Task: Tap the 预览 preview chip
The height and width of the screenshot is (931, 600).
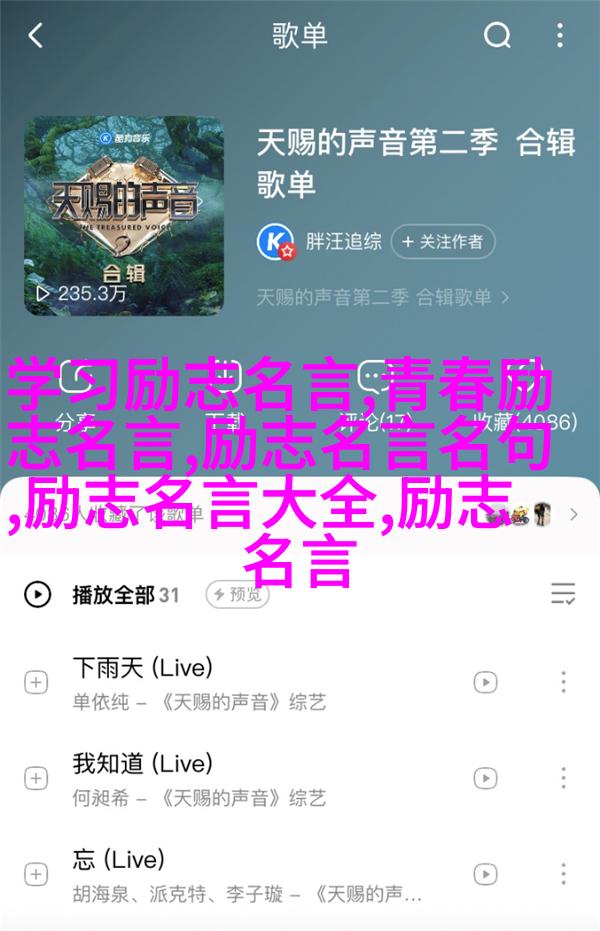Action: point(238,595)
